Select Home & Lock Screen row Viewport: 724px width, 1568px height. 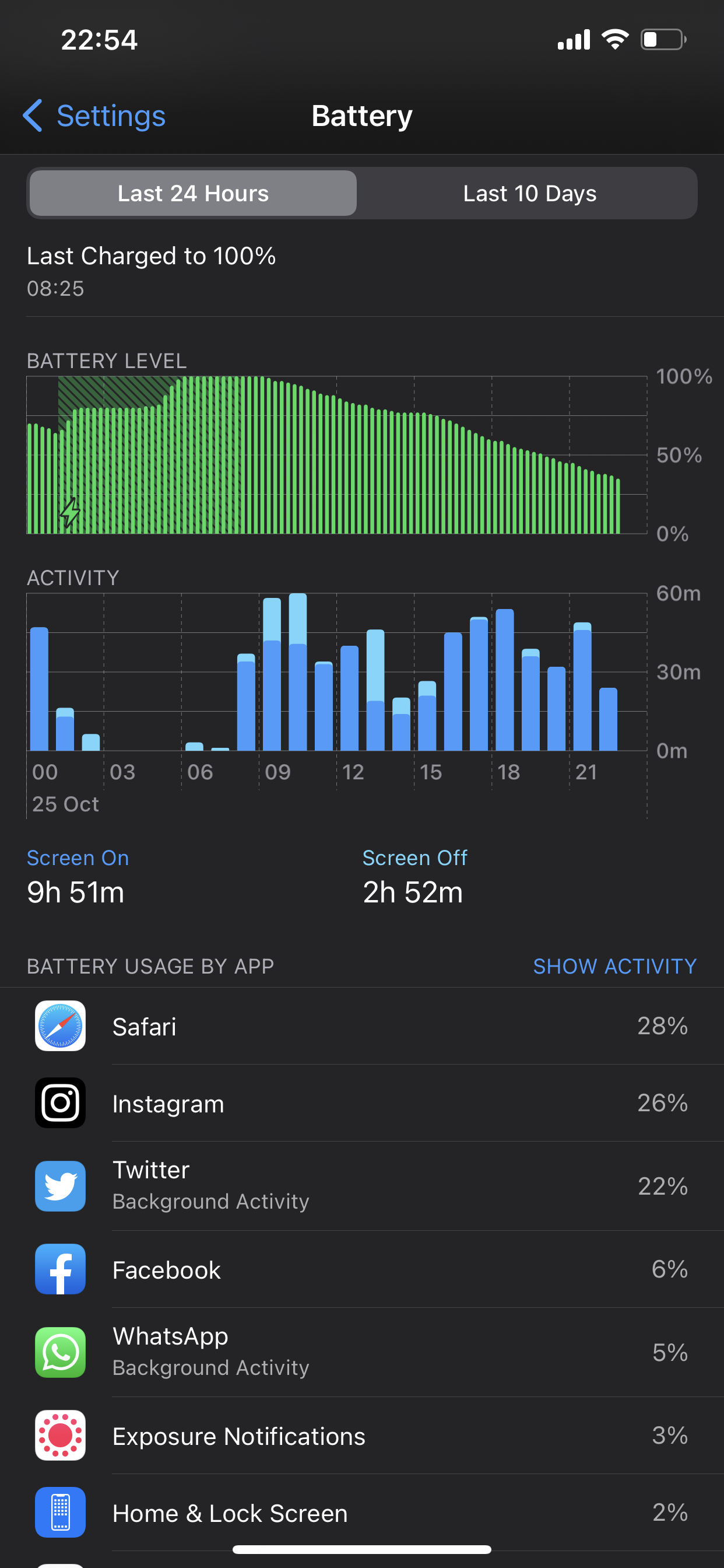(362, 1513)
